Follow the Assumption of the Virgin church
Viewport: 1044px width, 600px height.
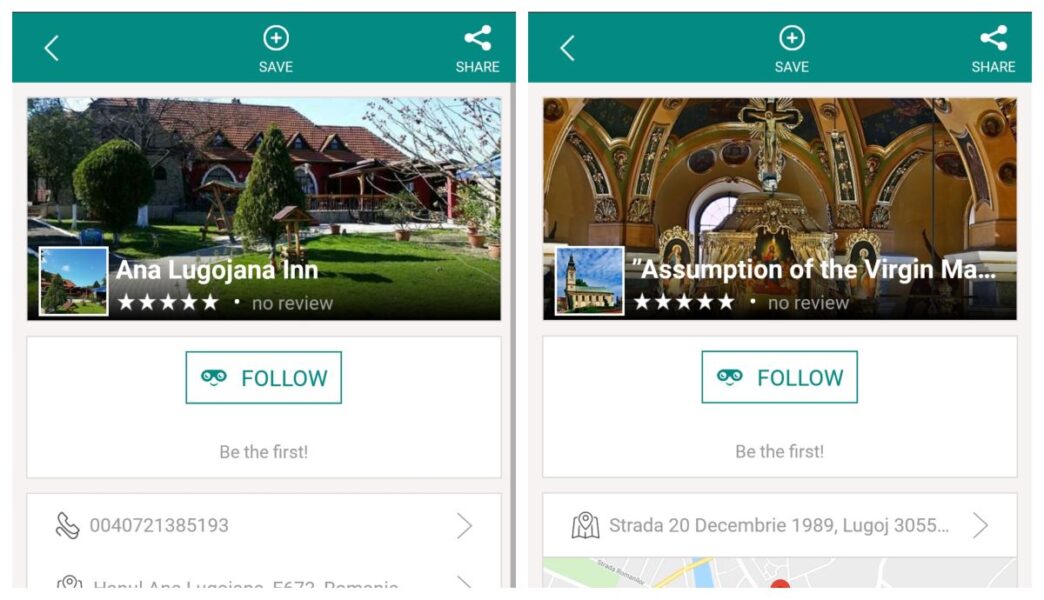779,378
